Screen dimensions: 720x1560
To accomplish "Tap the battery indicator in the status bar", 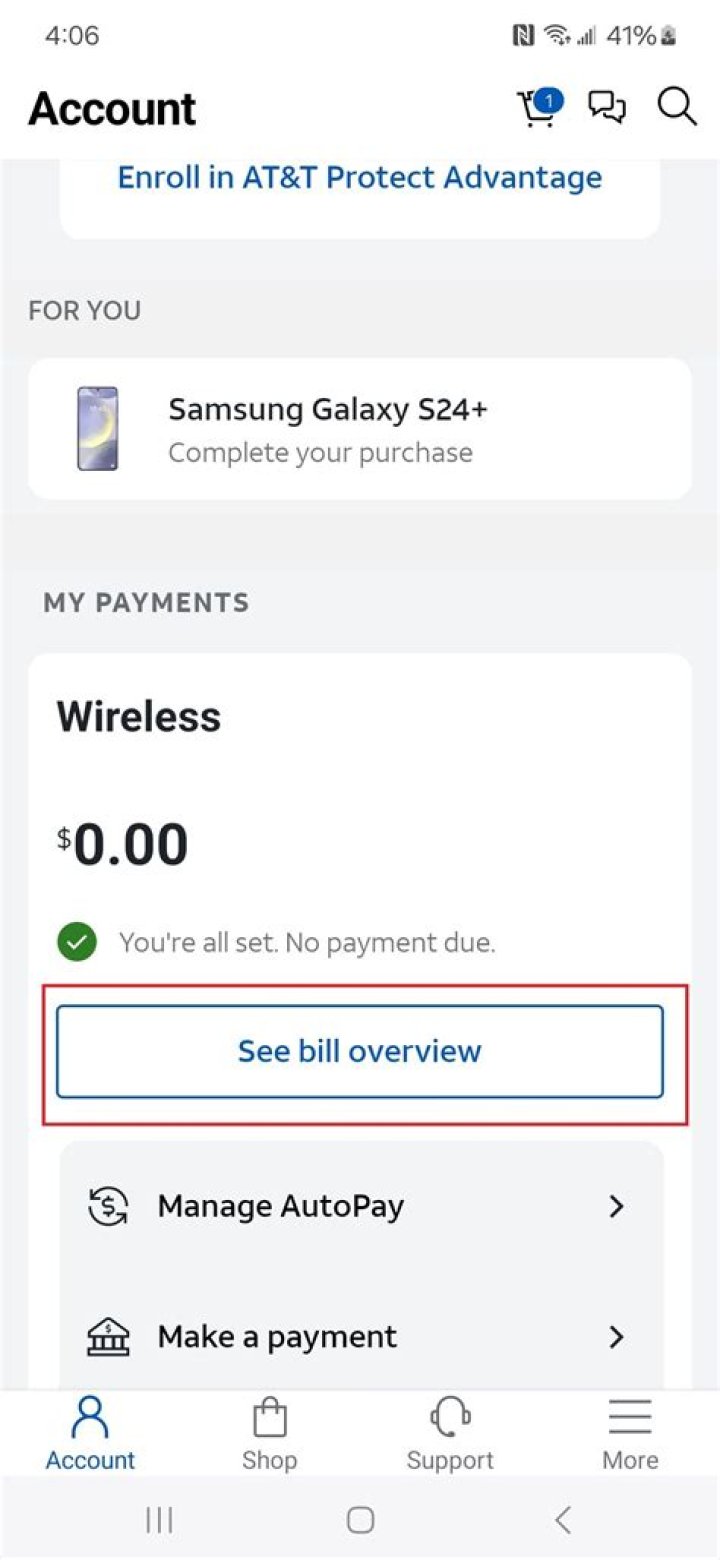I will [667, 35].
